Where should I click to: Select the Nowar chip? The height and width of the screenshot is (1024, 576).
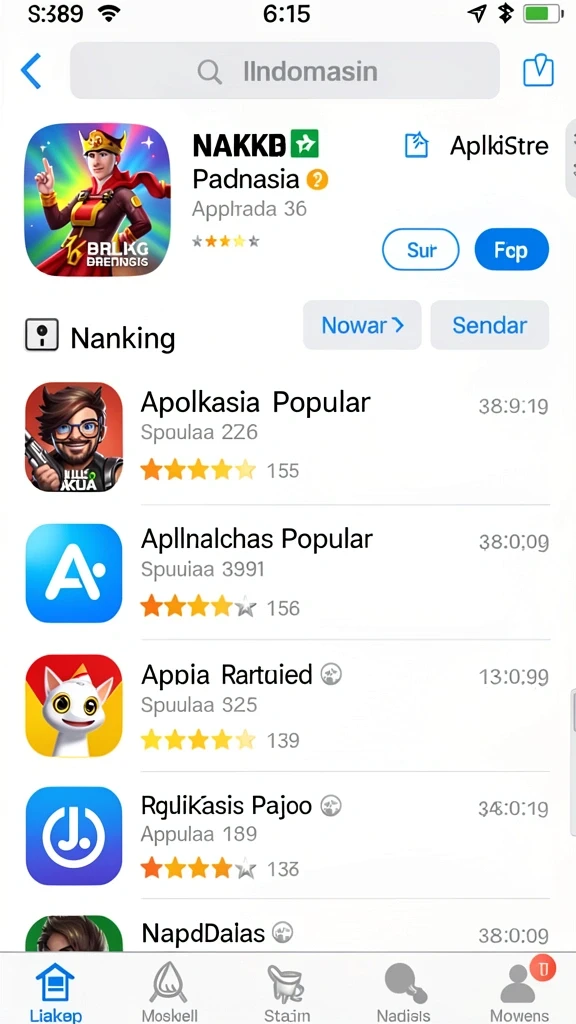362,325
